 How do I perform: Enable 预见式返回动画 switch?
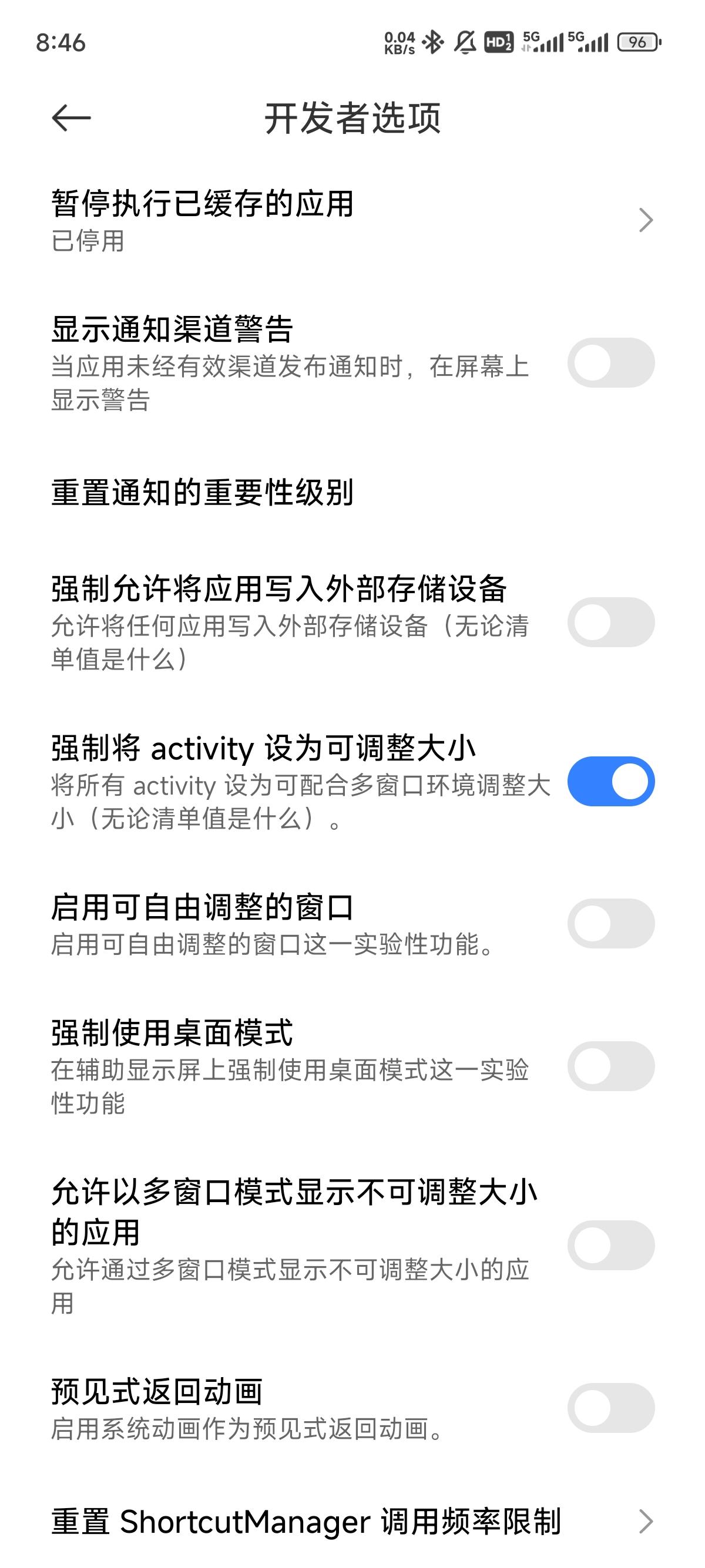click(x=610, y=1408)
